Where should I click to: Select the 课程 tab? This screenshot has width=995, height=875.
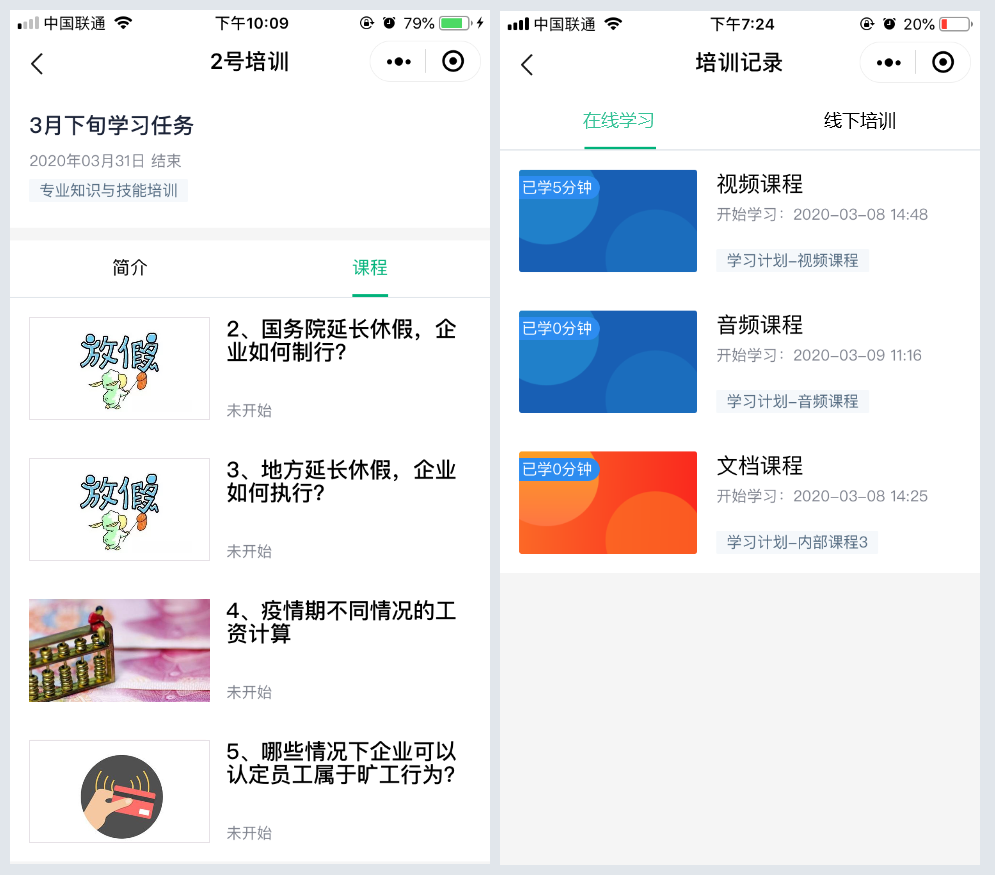point(369,268)
